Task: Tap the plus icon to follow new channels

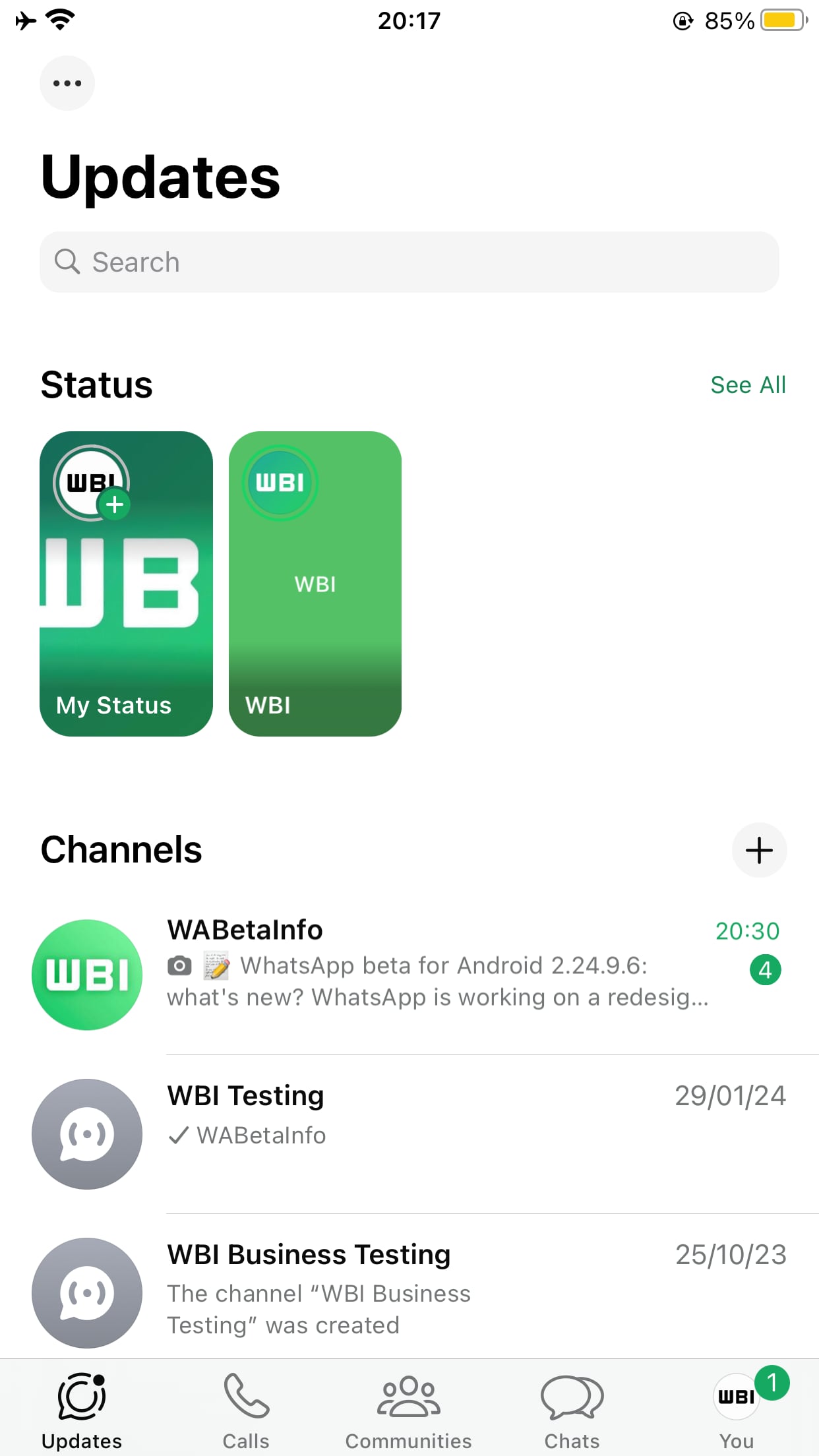Action: (759, 850)
